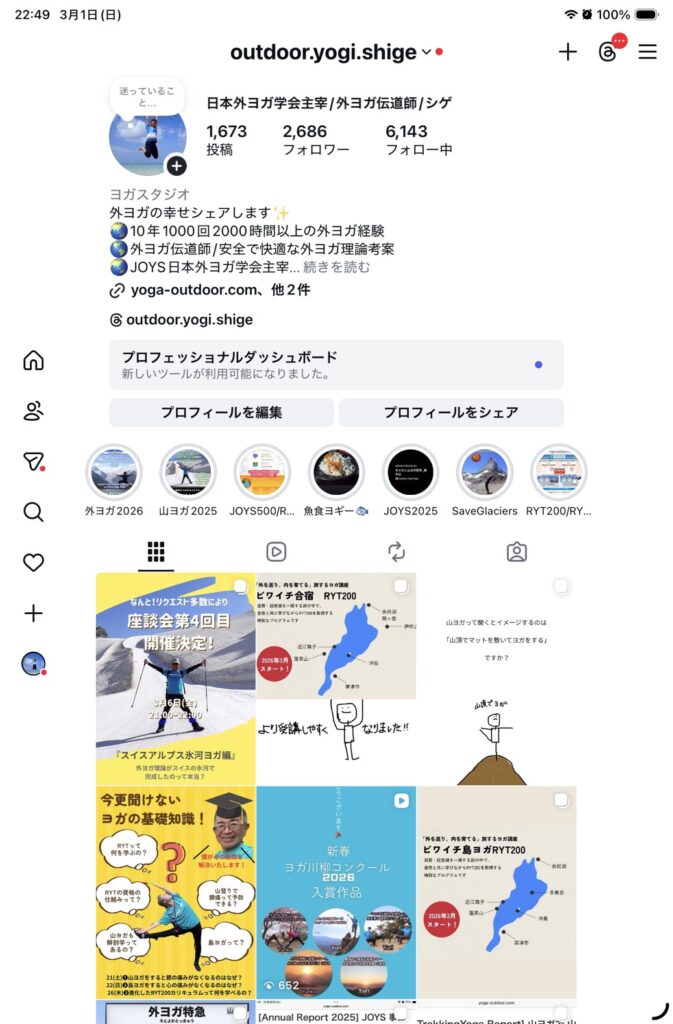Open the 外ヨガ2026 story highlight
The height and width of the screenshot is (1024, 673).
114,473
